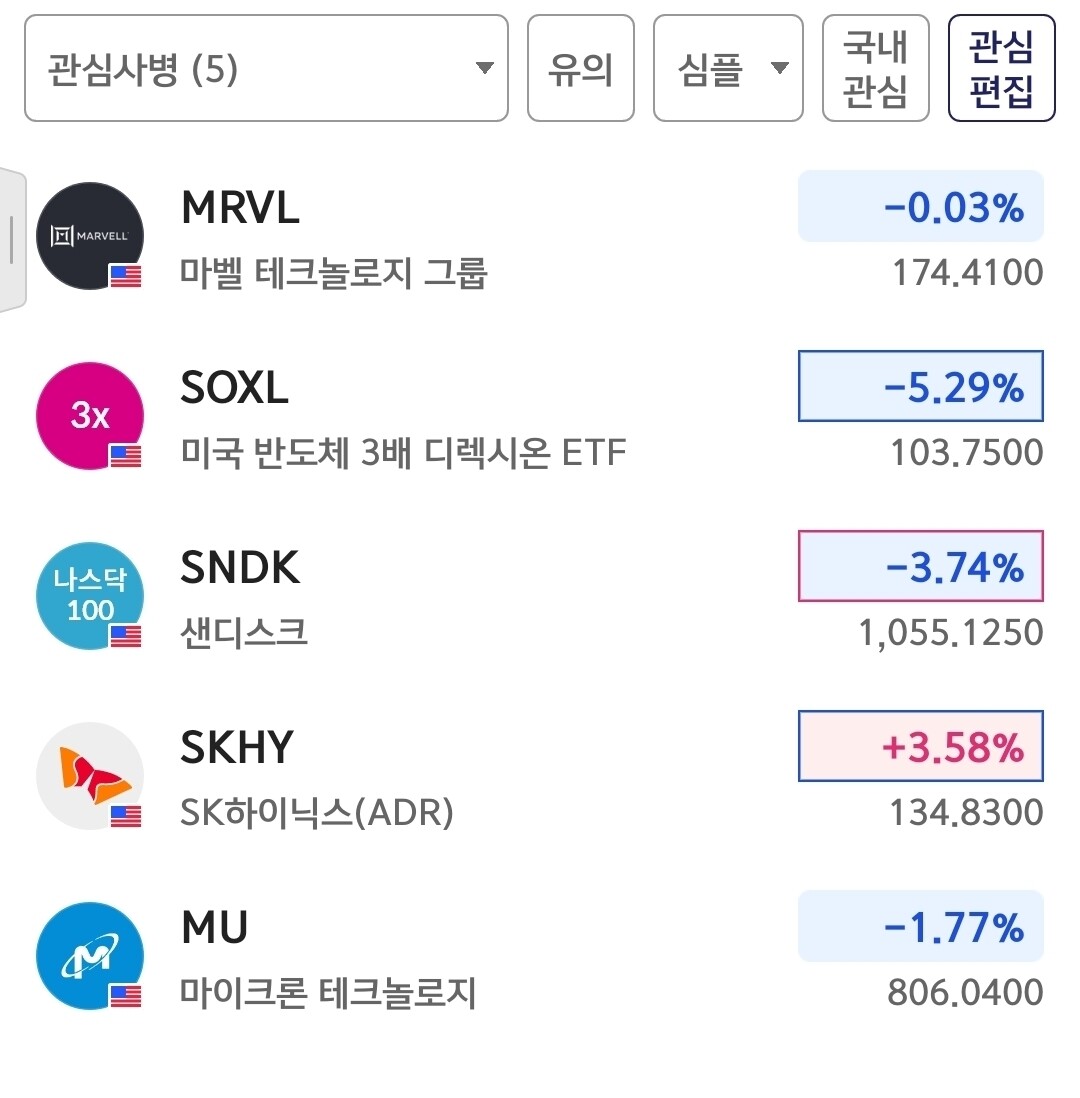Tap the 유의 button
Viewport: 1080px width, 1098px height.
[x=581, y=68]
